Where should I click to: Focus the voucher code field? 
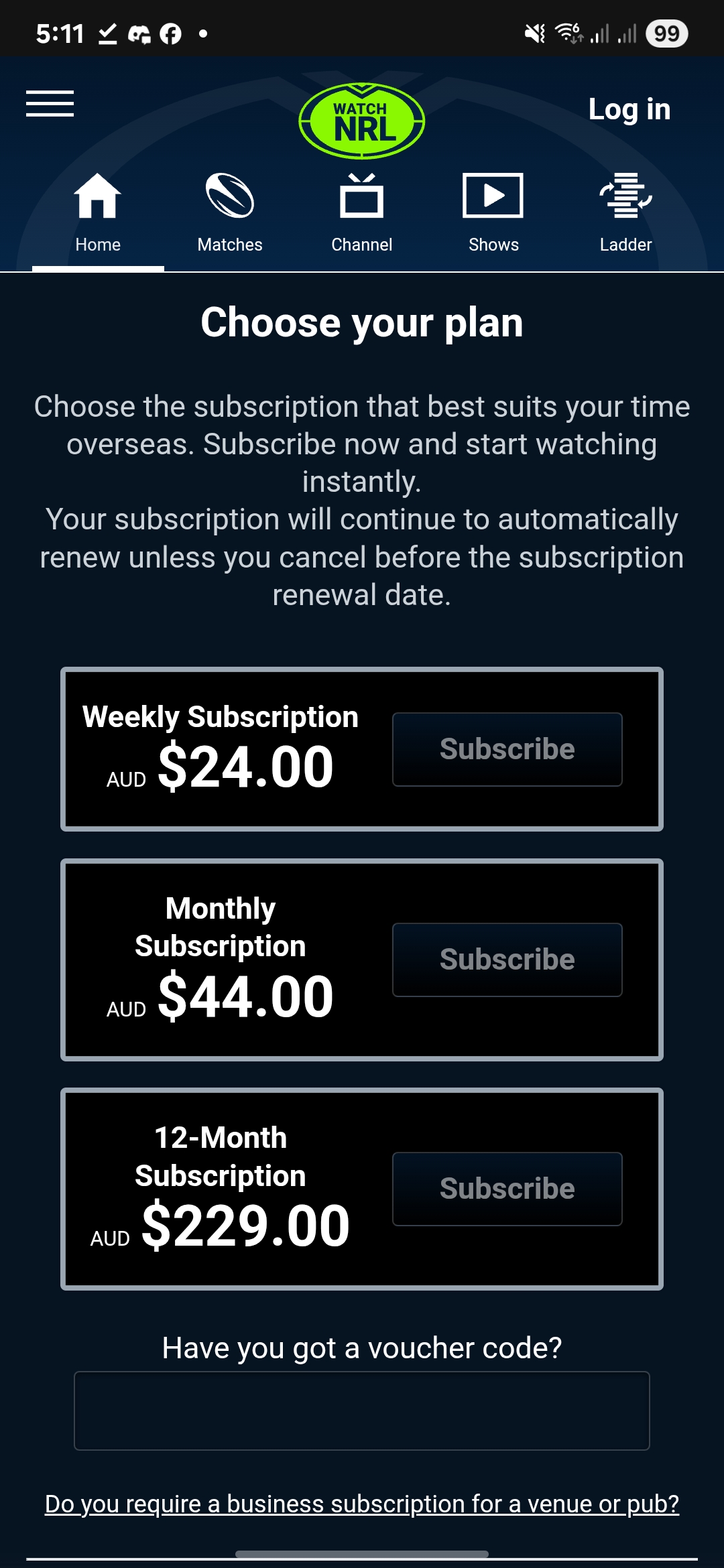(x=362, y=1411)
